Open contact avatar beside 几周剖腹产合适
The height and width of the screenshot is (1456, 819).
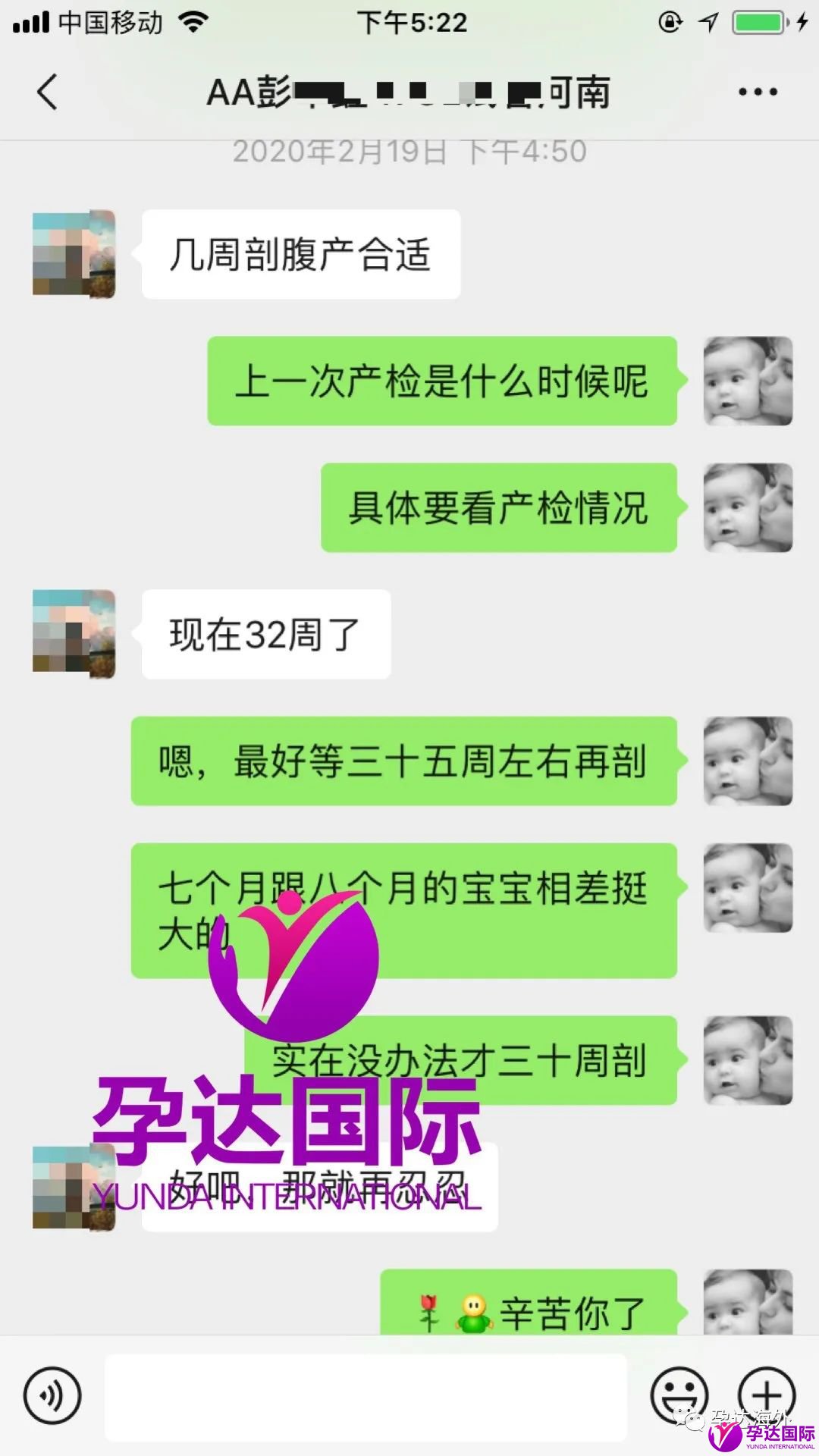click(74, 254)
